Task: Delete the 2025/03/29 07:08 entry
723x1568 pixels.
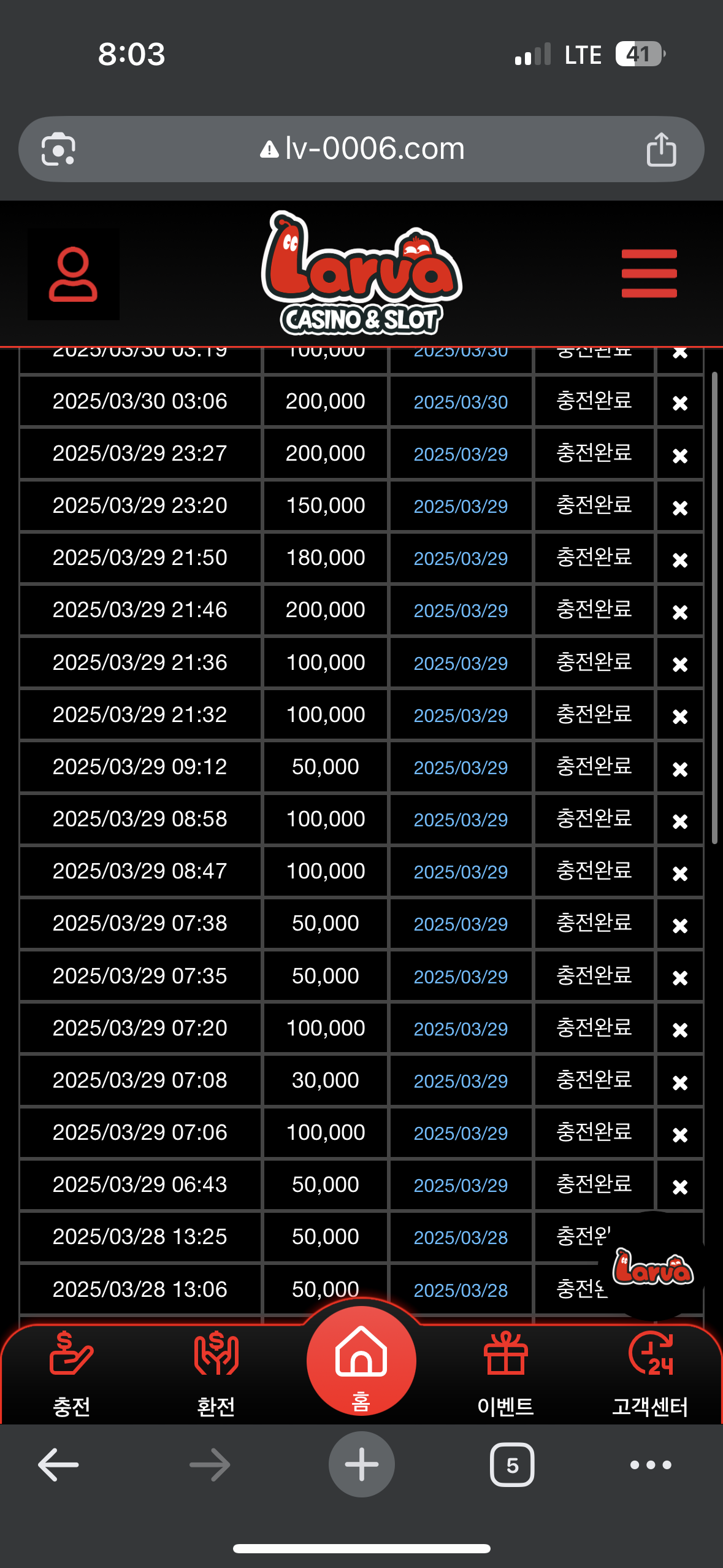Action: [x=679, y=1082]
